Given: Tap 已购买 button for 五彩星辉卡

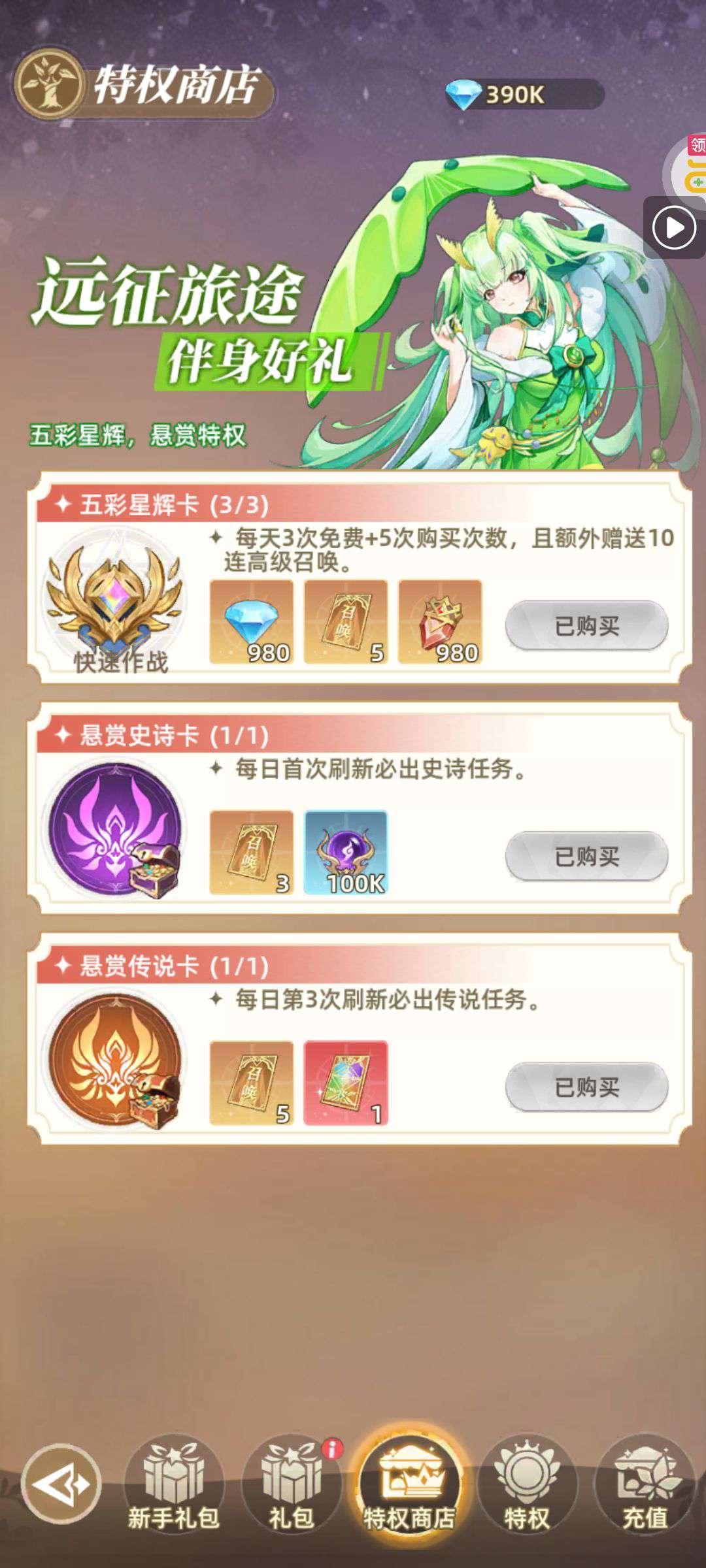Looking at the screenshot, I should point(586,626).
